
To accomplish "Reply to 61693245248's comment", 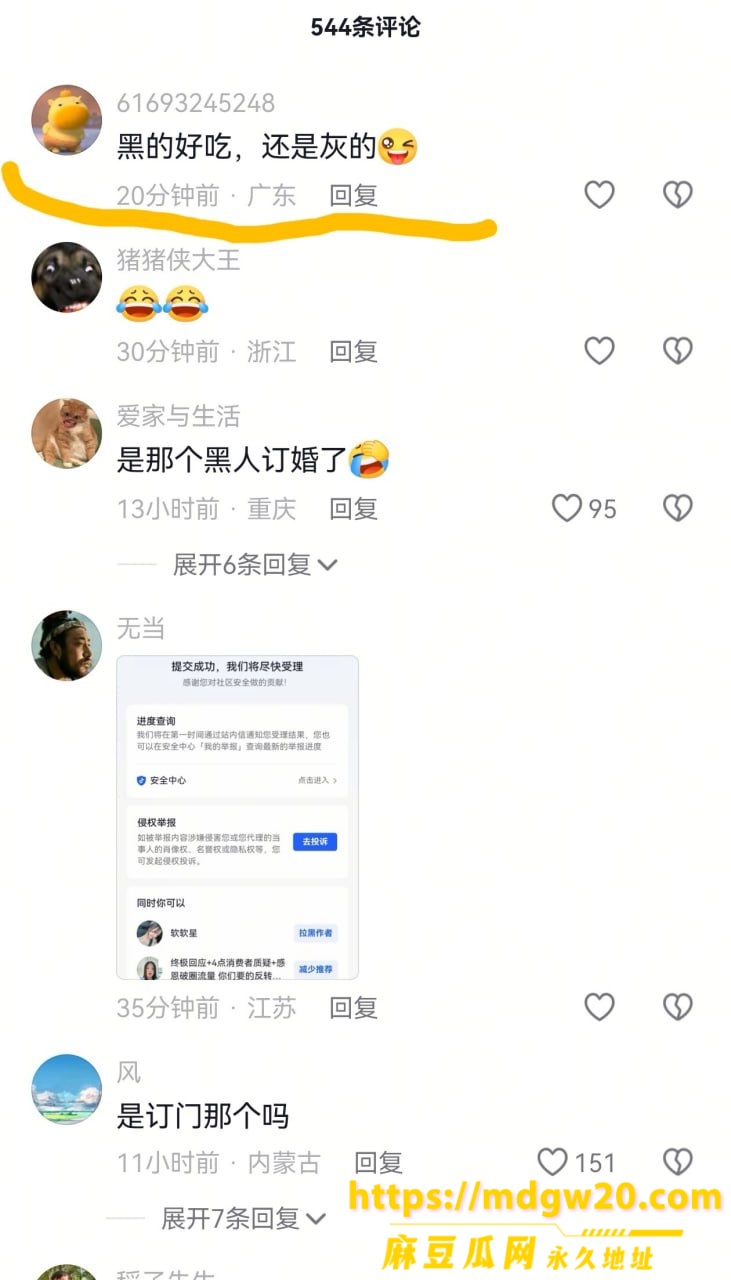I will [x=354, y=195].
